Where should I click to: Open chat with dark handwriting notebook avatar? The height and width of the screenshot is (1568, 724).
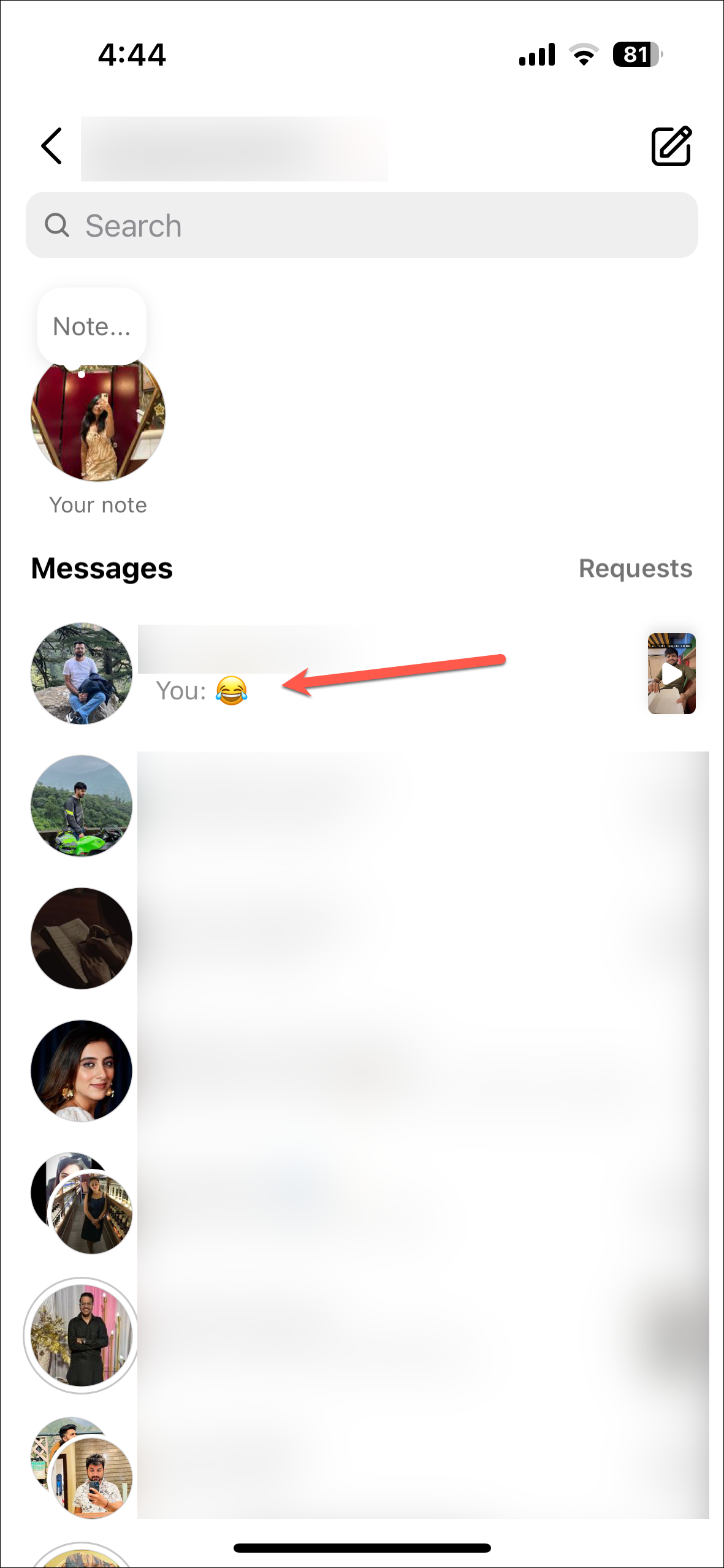pyautogui.click(x=82, y=938)
